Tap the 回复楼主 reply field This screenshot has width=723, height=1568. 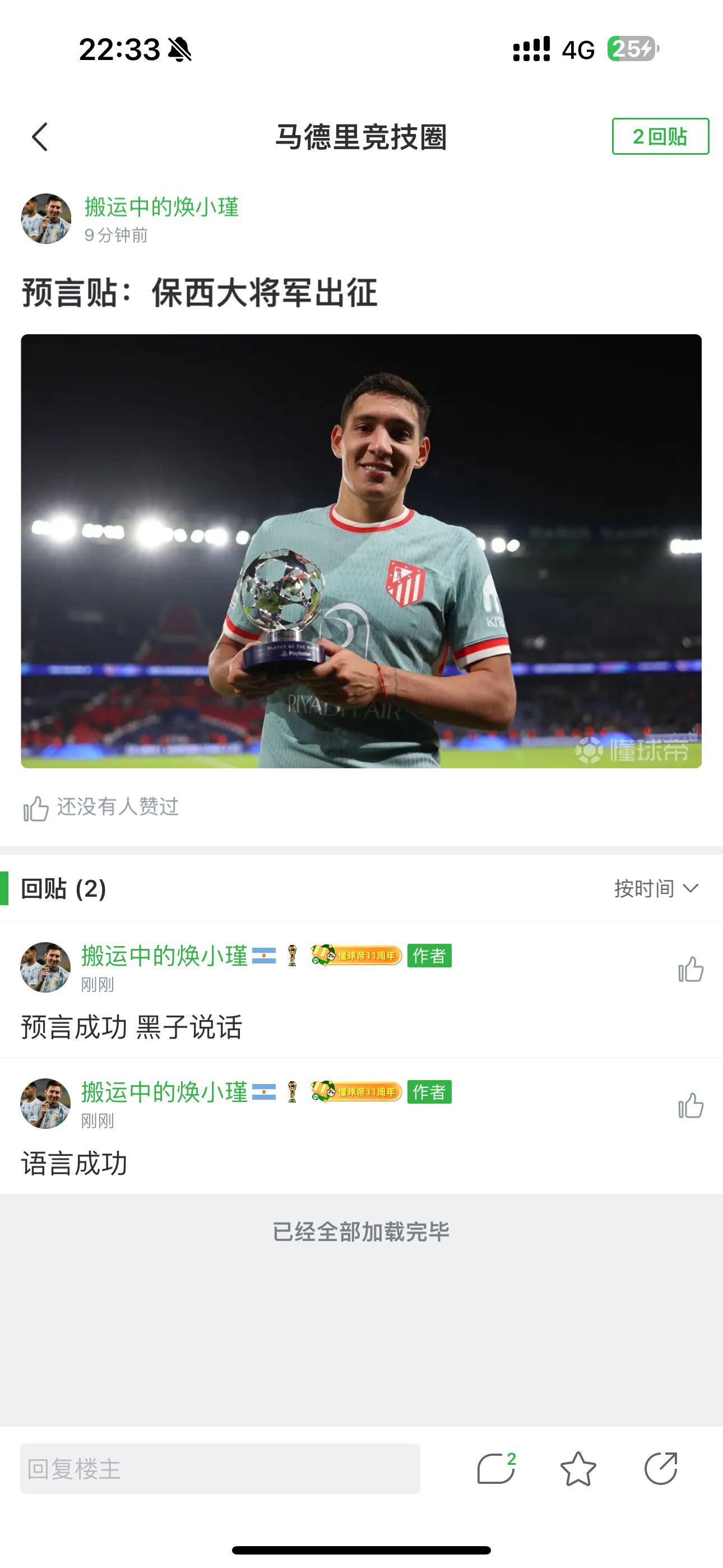click(220, 1468)
